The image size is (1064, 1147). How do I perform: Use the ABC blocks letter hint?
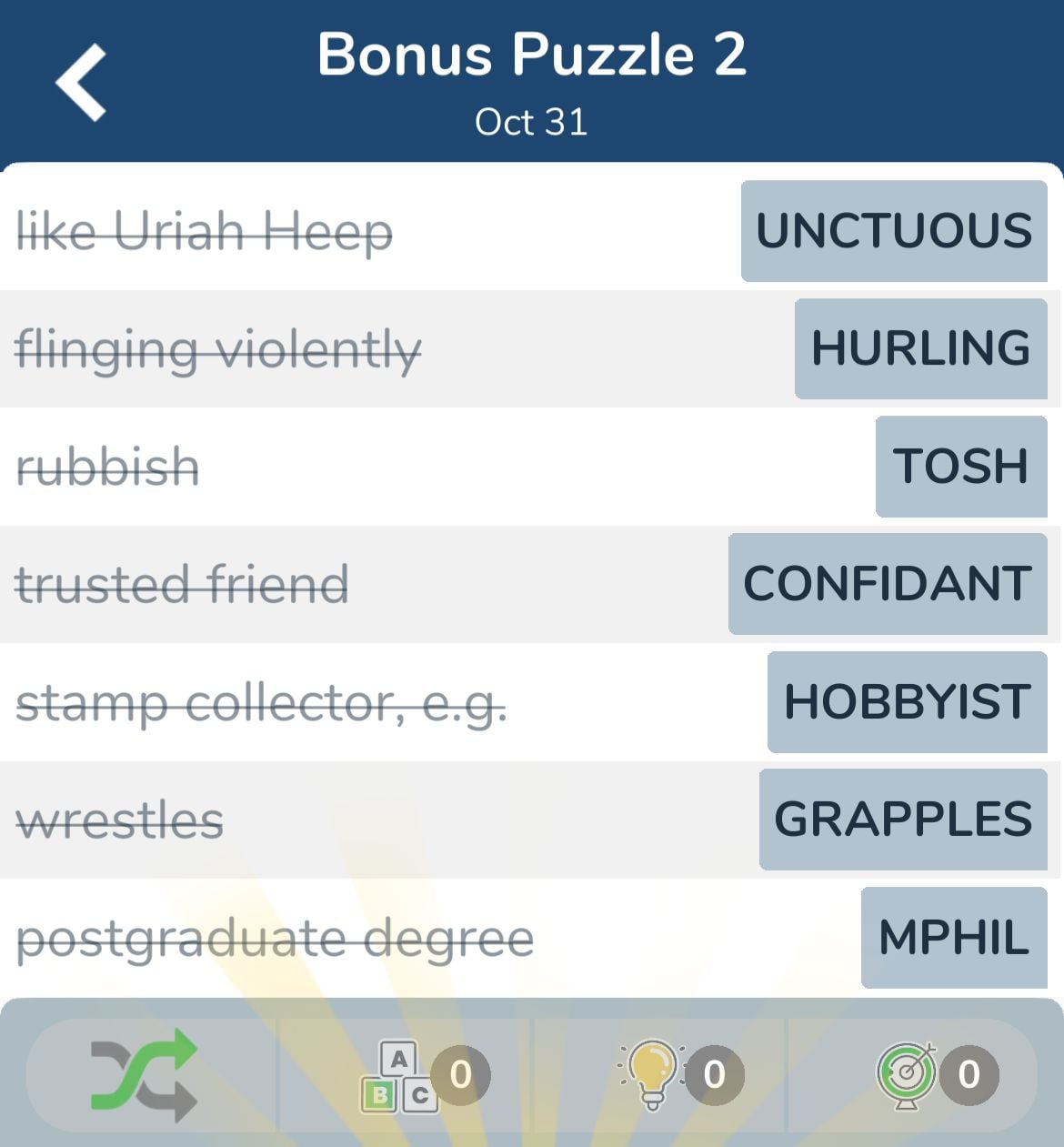(x=401, y=1076)
